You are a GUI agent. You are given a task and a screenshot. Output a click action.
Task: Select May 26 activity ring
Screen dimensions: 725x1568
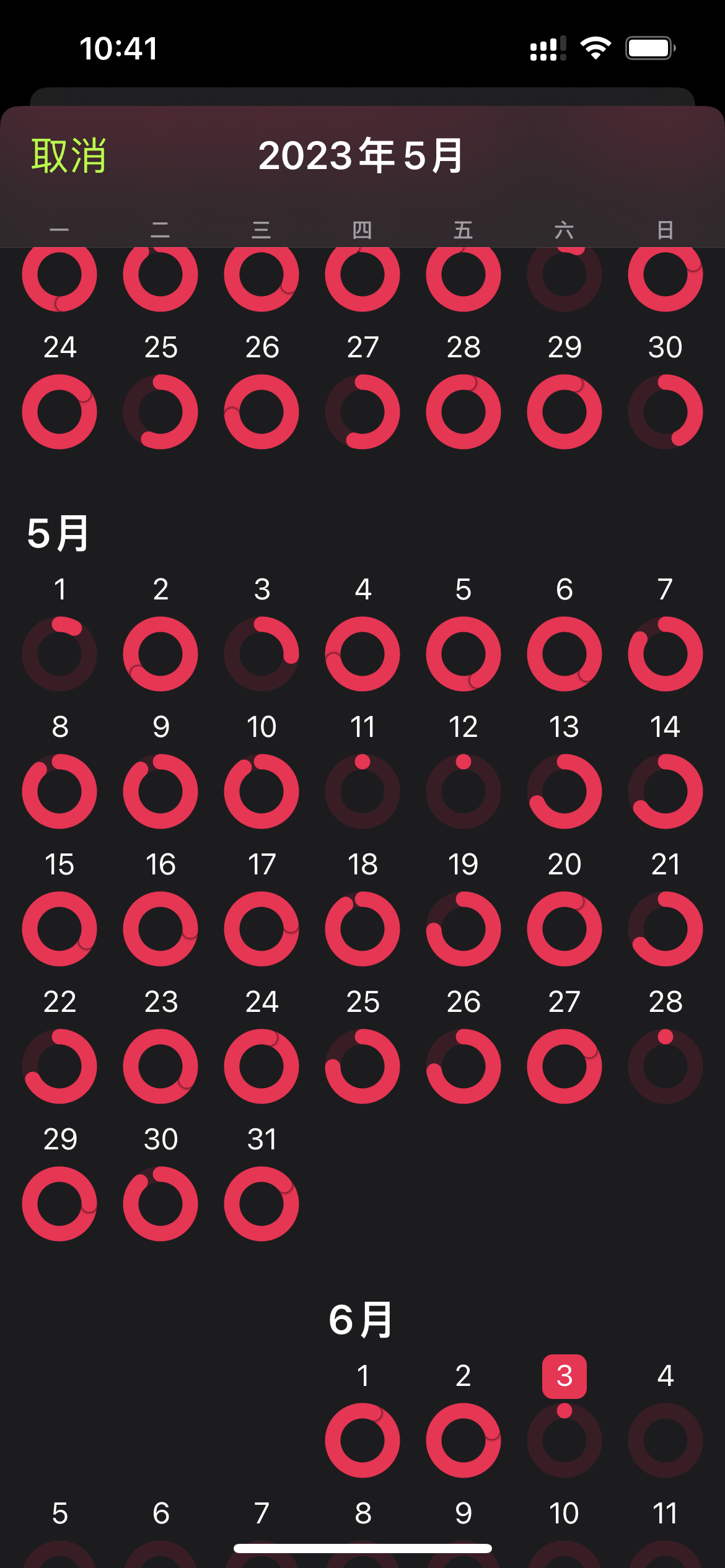click(x=463, y=1066)
